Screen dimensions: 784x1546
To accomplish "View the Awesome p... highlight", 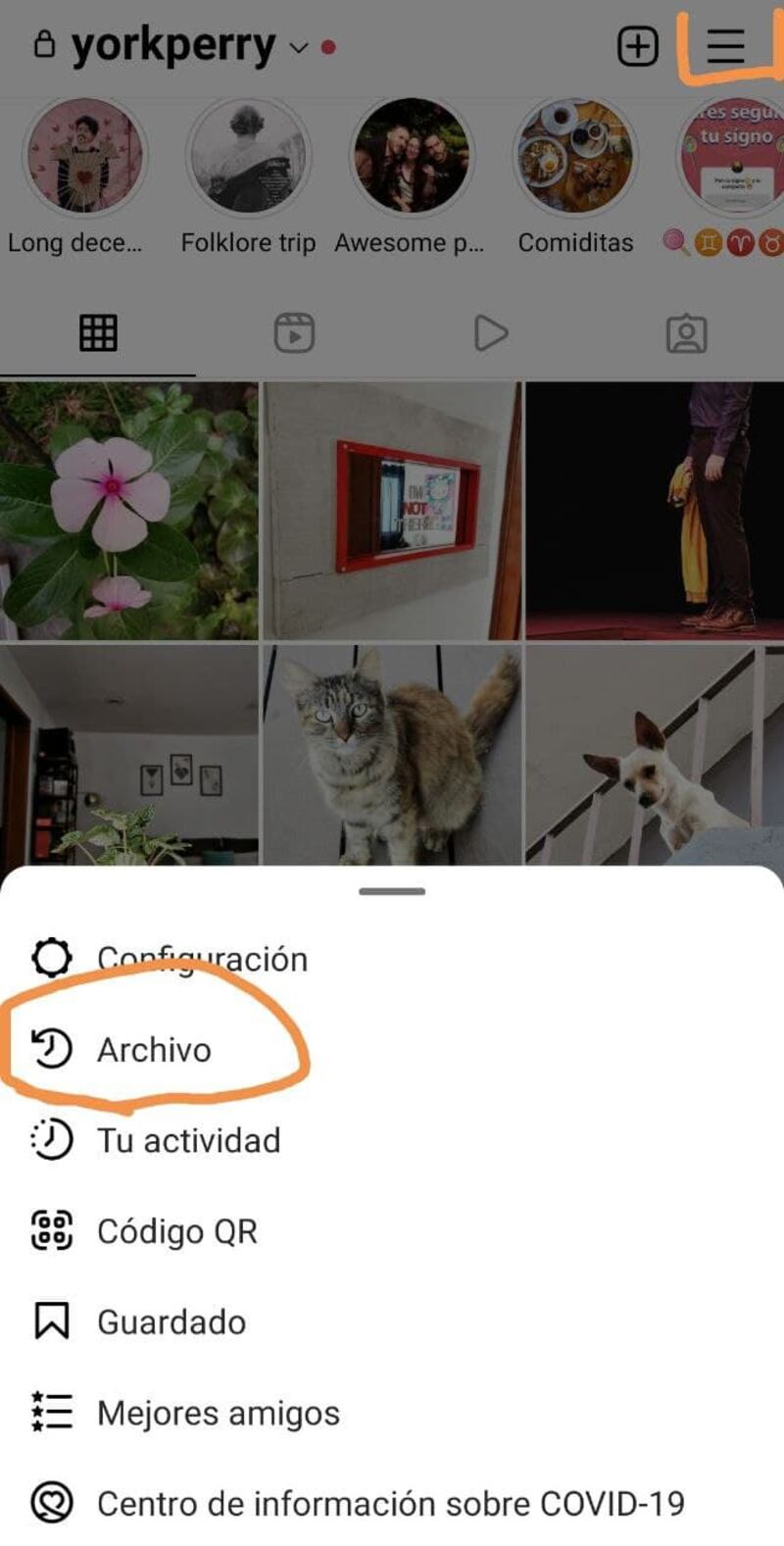I will [x=411, y=158].
